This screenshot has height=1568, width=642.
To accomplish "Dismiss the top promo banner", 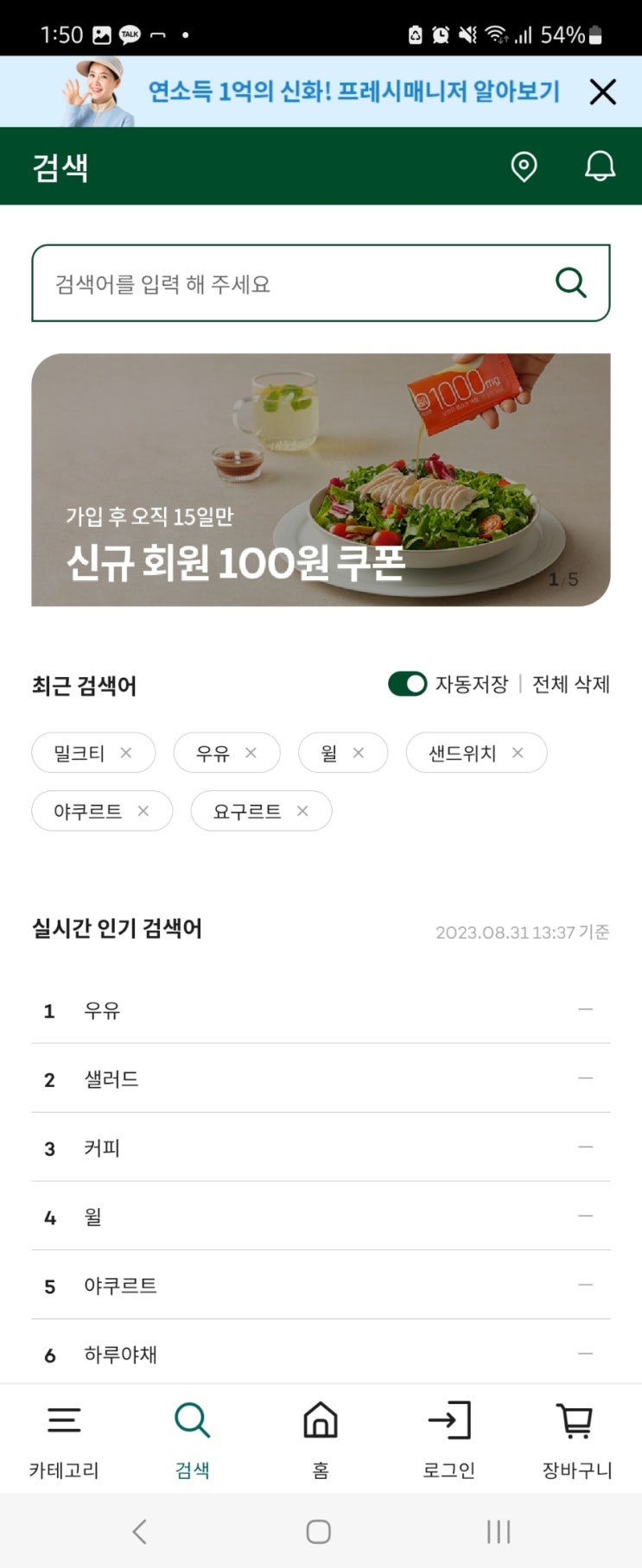I will point(602,92).
